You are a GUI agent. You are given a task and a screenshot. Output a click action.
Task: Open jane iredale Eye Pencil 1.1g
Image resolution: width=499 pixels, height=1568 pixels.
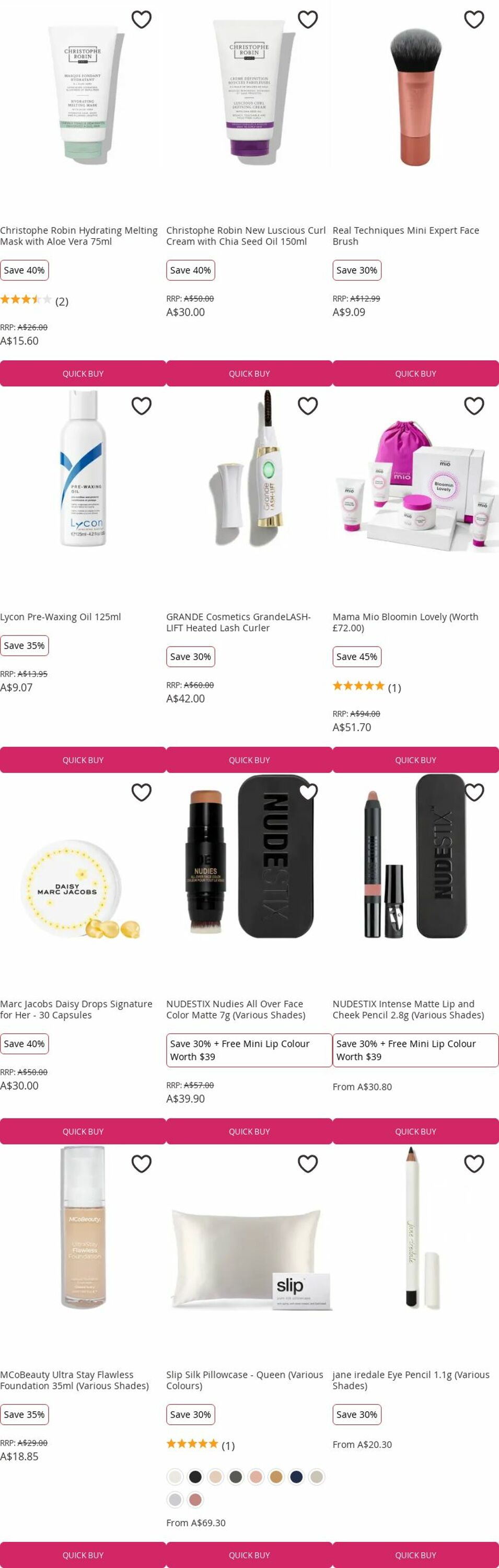point(411,1380)
